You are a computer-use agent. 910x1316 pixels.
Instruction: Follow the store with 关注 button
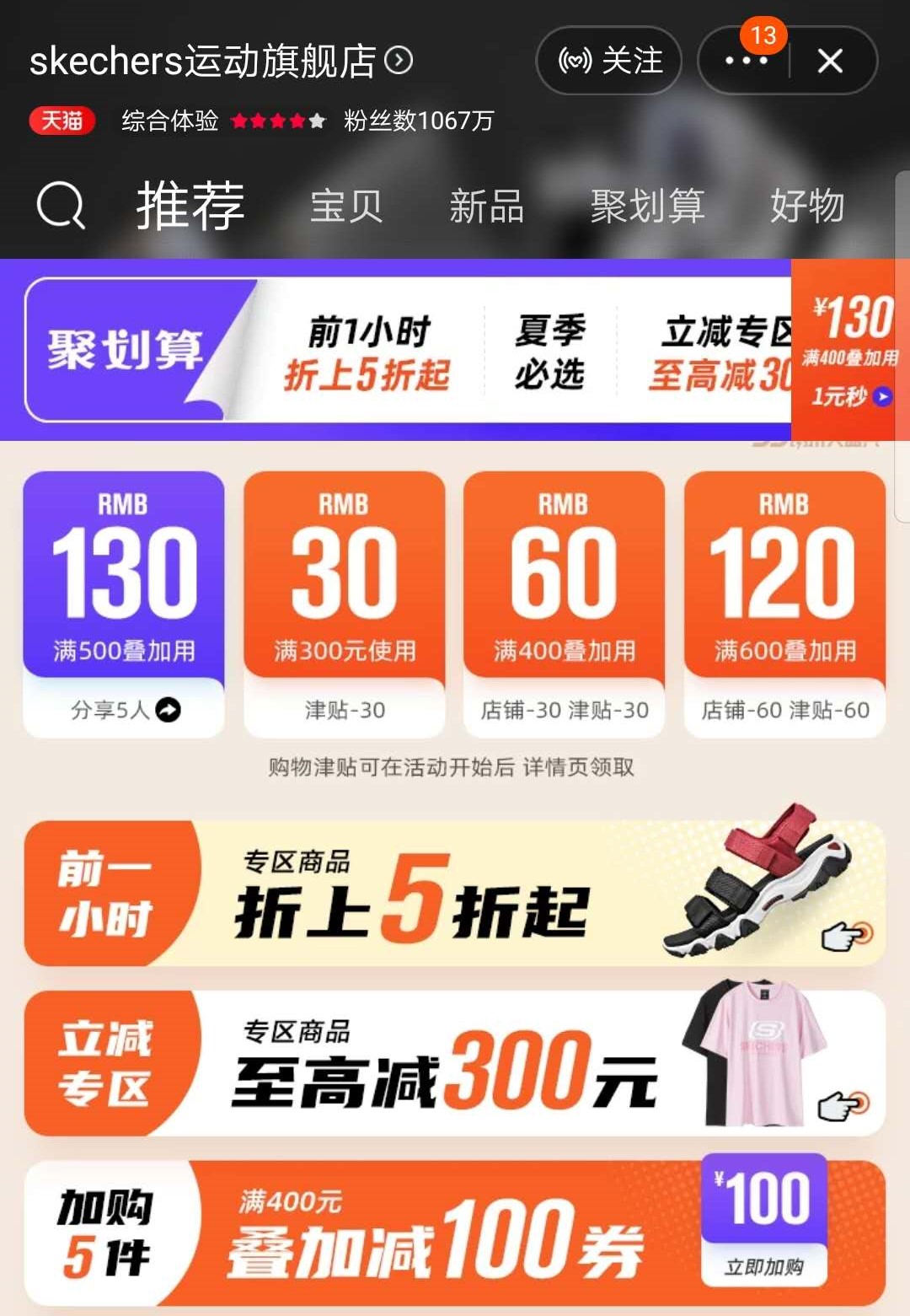coord(609,61)
